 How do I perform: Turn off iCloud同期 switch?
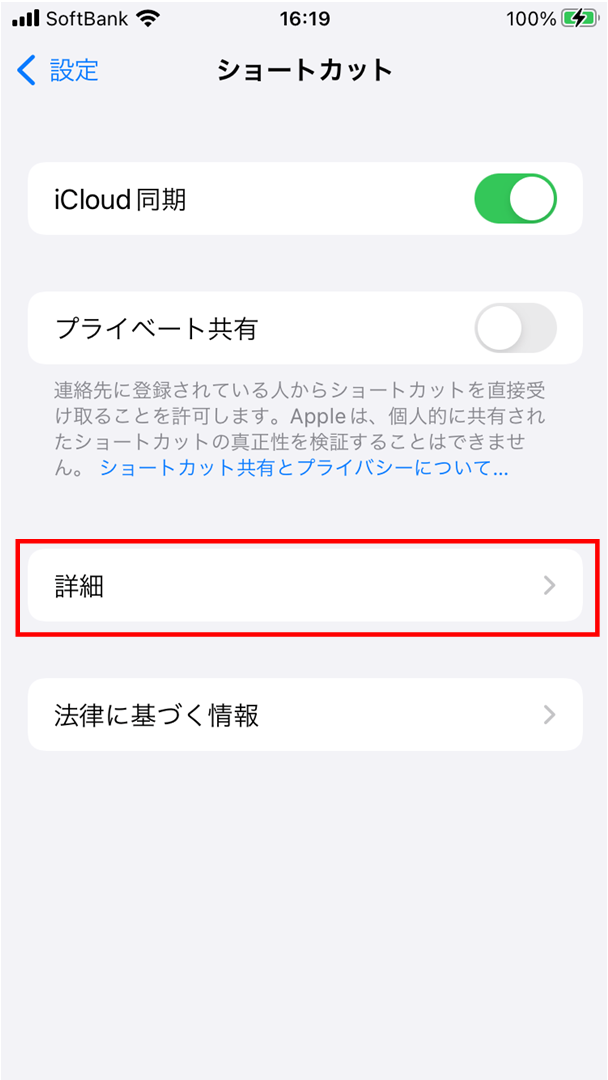514,199
